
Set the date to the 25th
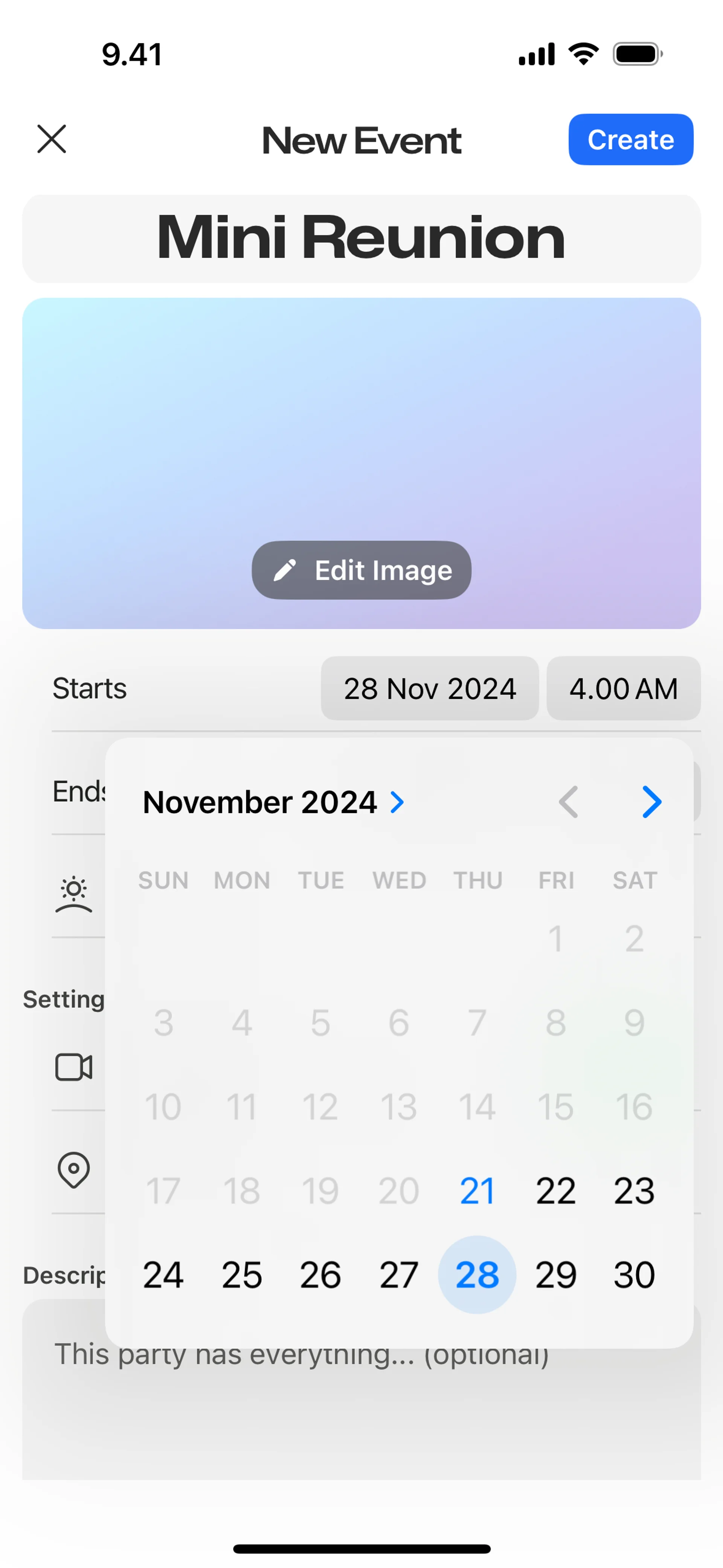pos(242,1275)
